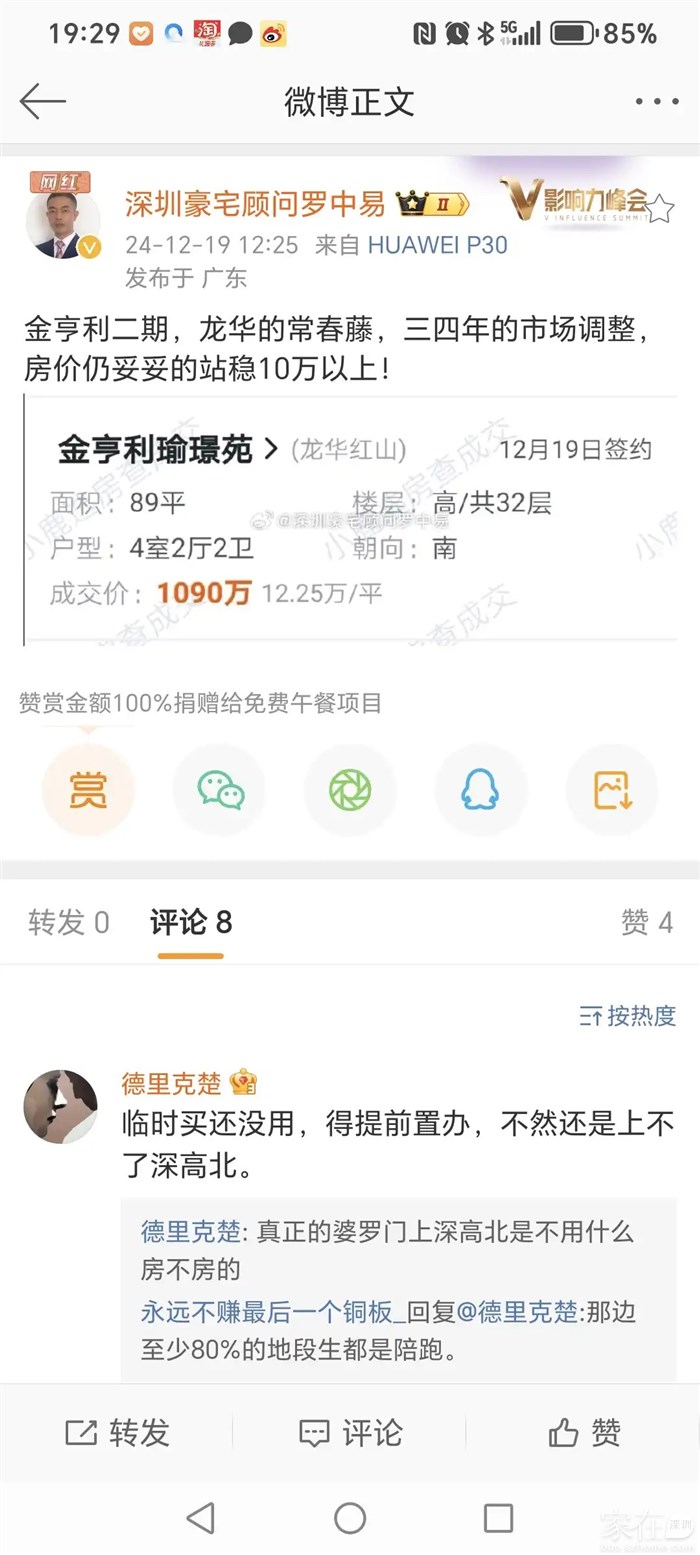700x1555 pixels.
Task: Go back from the Weibo post
Action: coord(42,101)
